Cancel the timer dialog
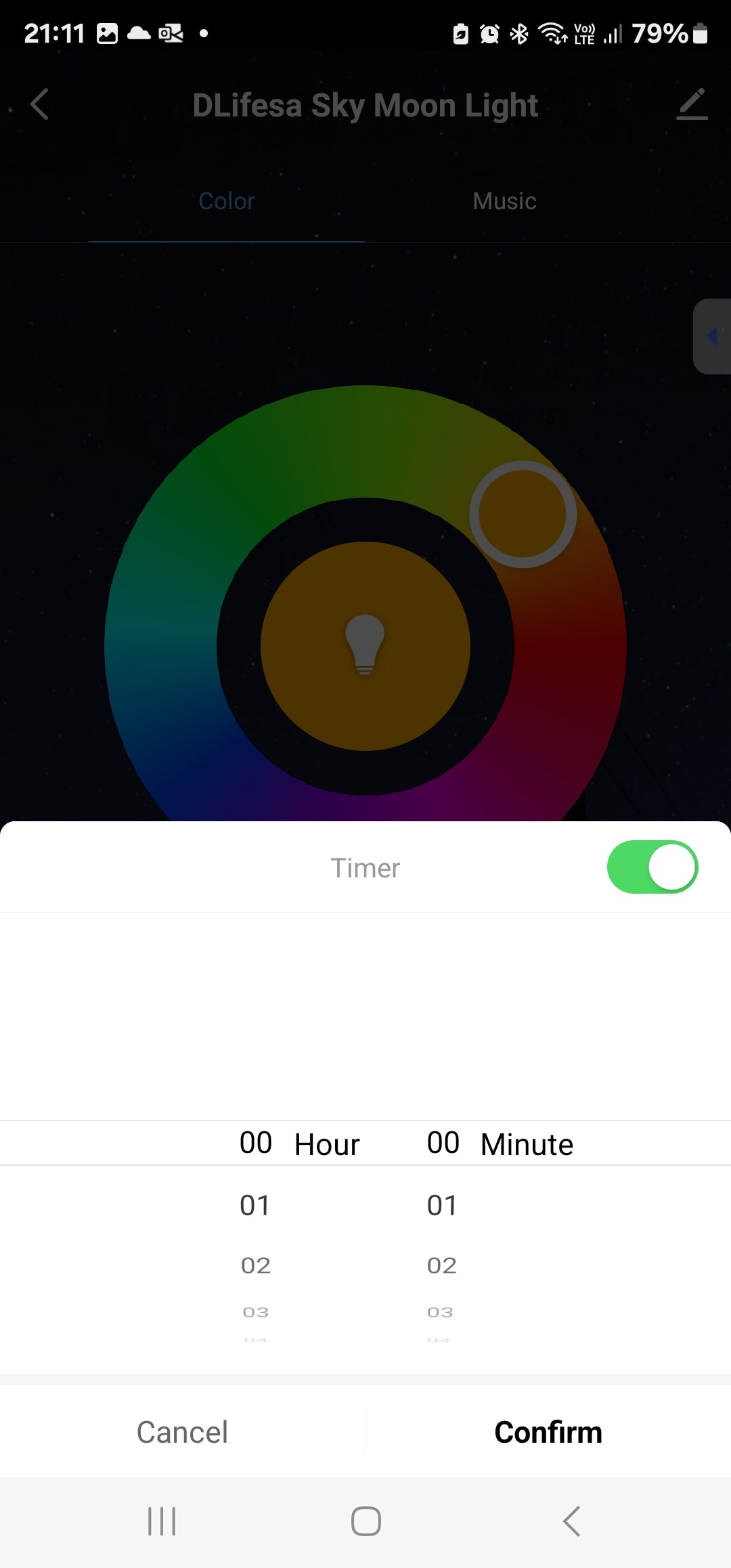The height and width of the screenshot is (1568, 731). click(182, 1432)
